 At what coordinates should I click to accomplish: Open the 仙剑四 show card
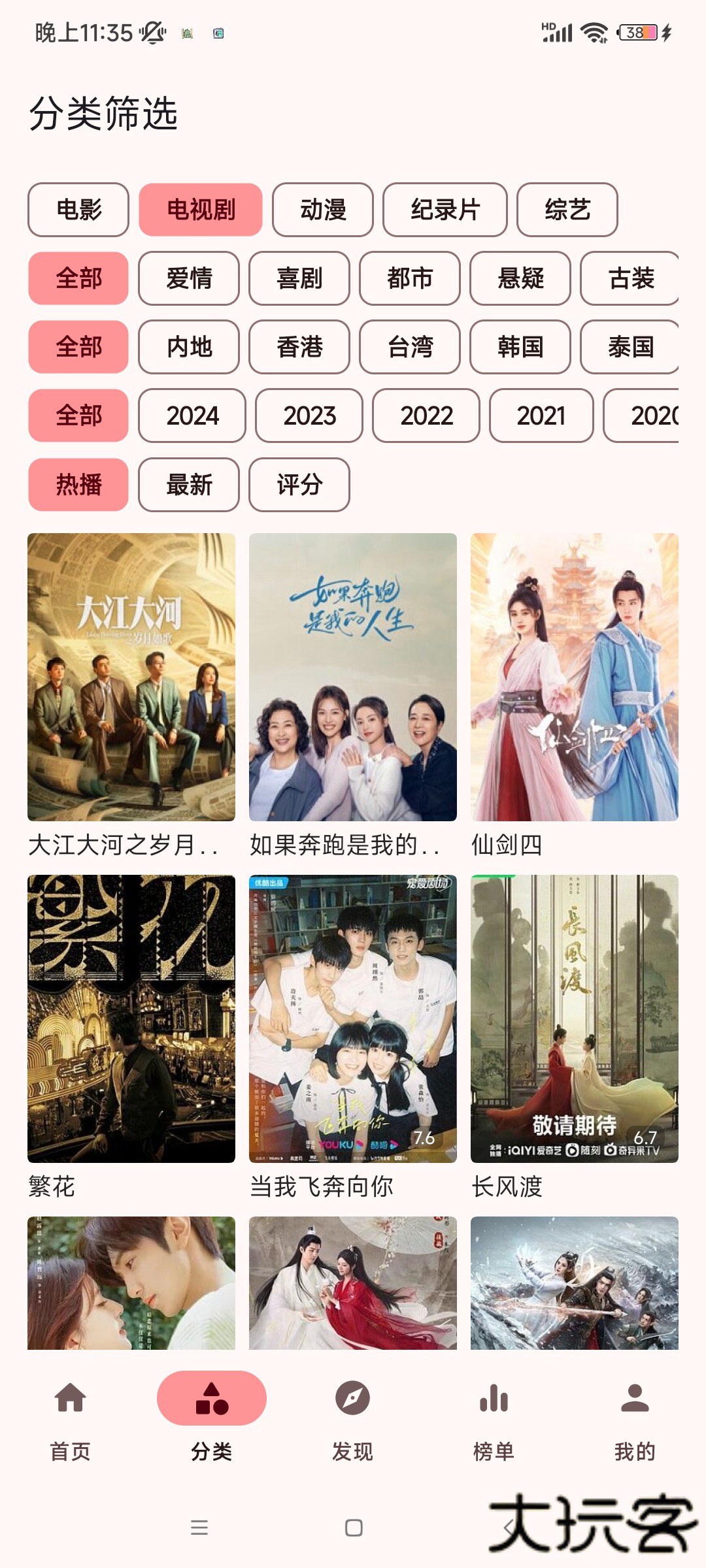click(575, 677)
